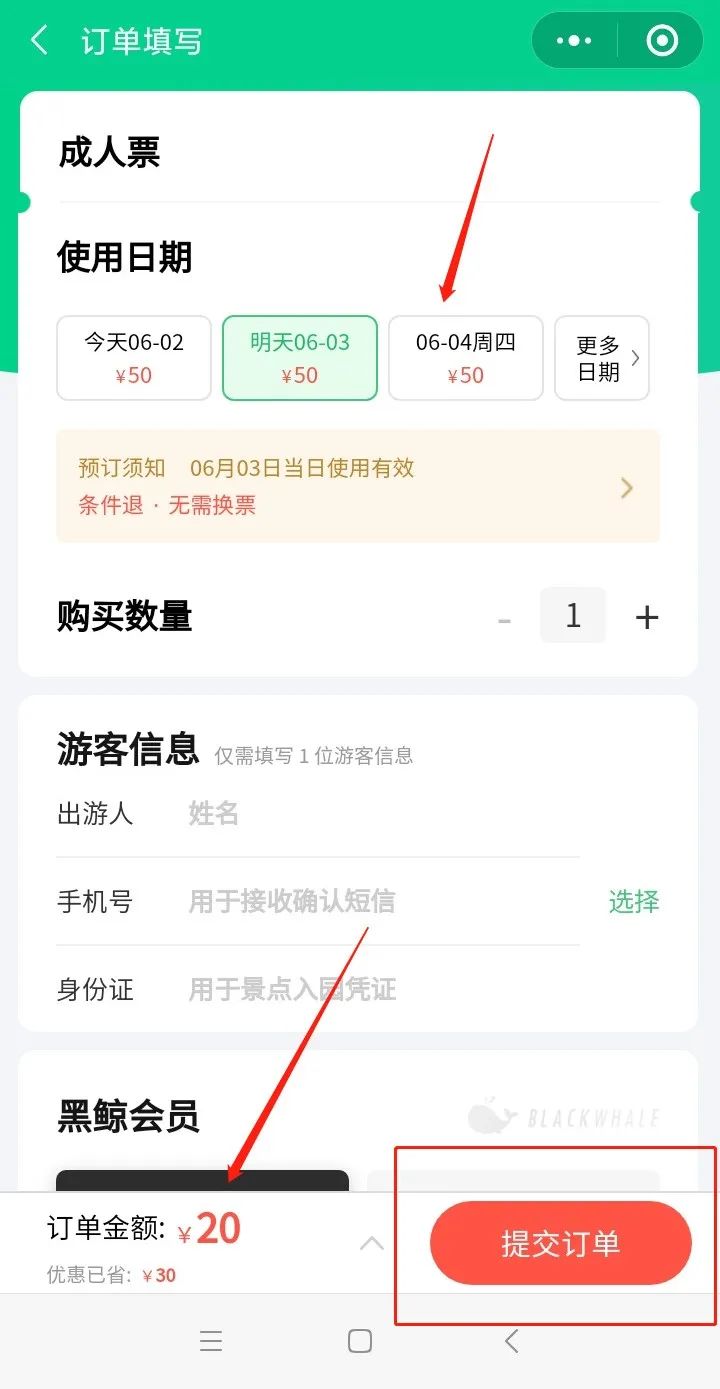
Task: Increase the ticket quantity with the plus
Action: [x=647, y=618]
